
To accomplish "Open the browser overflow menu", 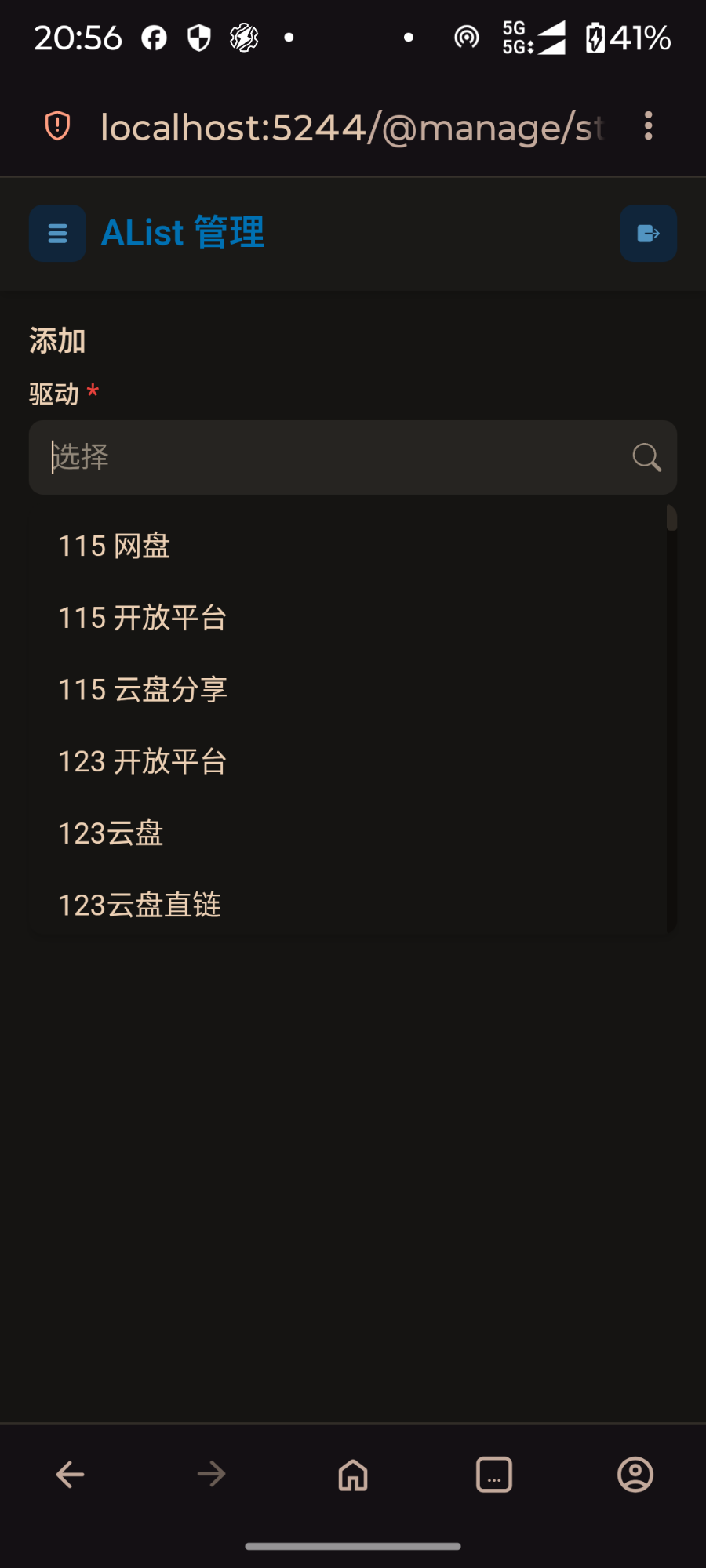I will tap(648, 126).
